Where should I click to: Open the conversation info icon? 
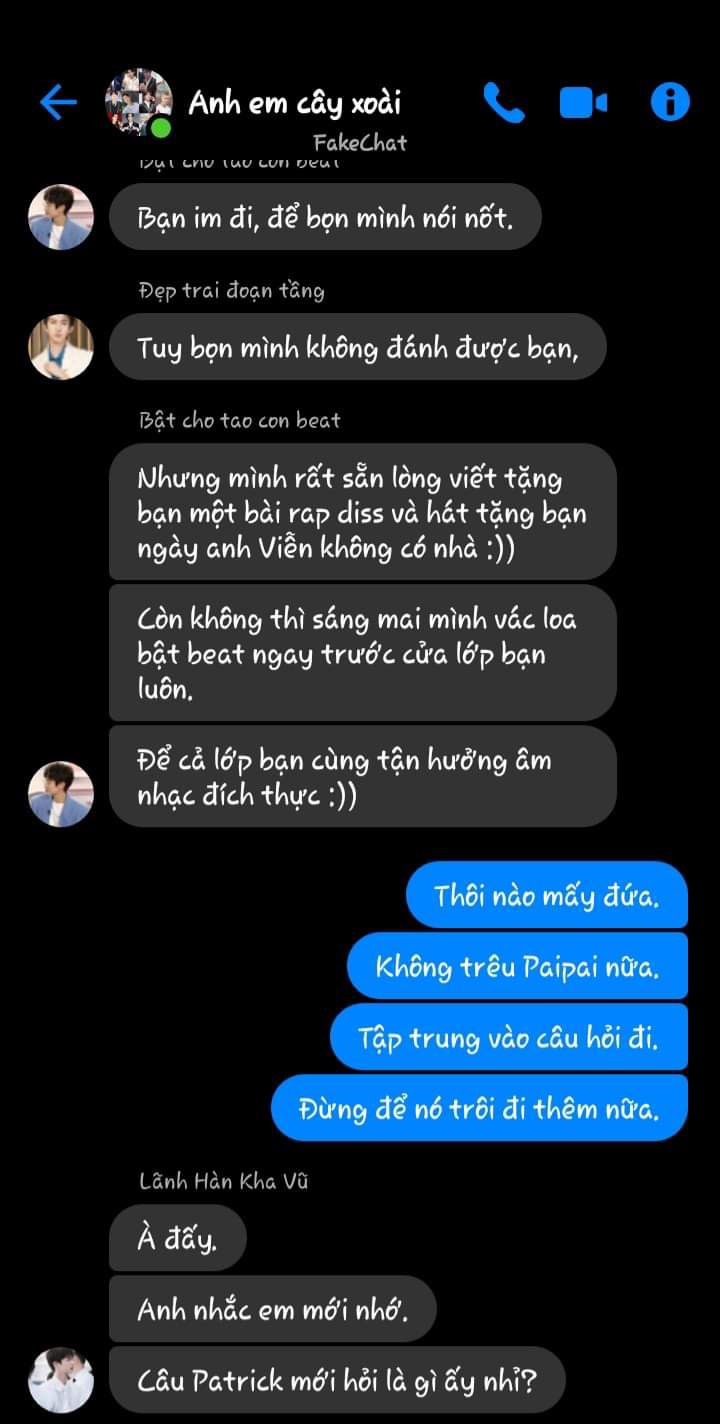pos(670,102)
